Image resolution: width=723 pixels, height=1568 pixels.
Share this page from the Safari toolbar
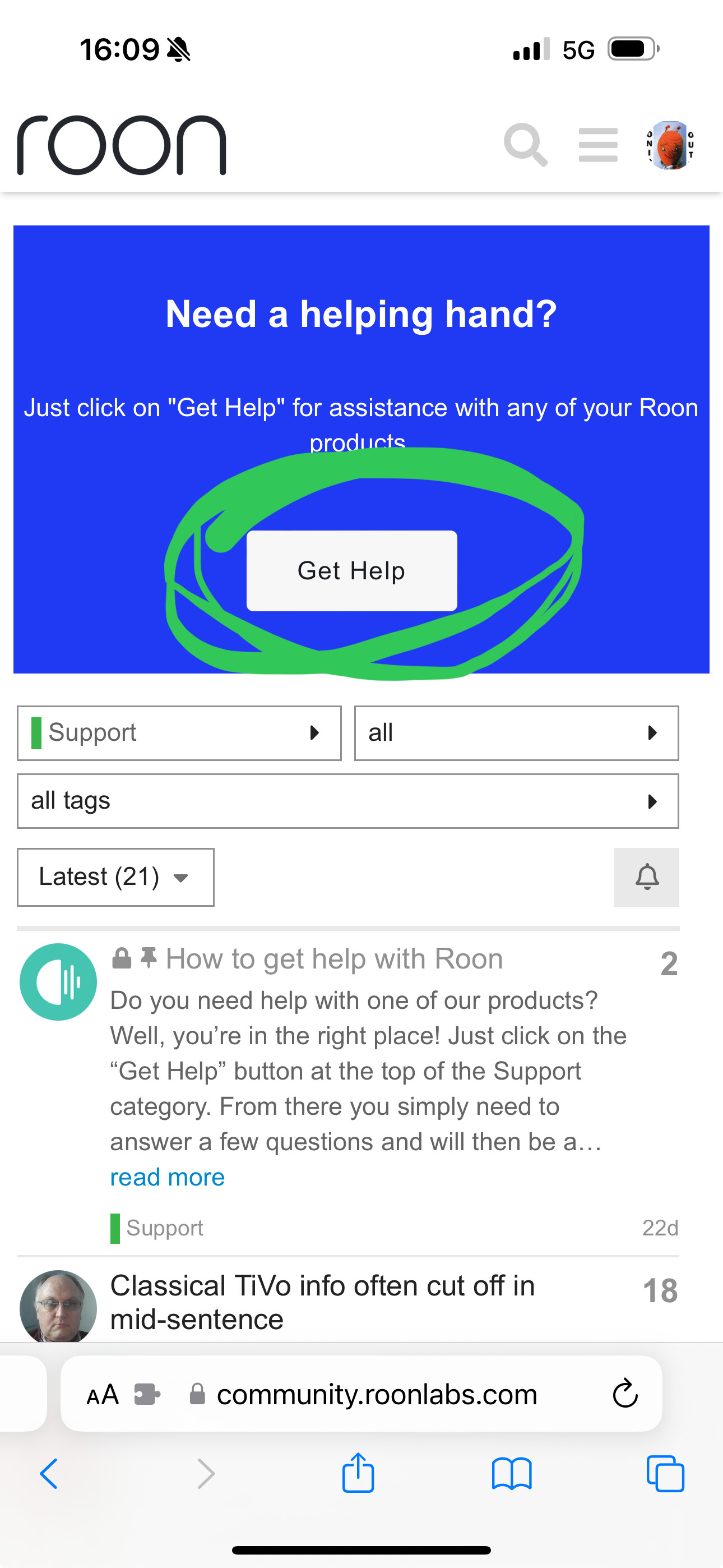tap(358, 1473)
